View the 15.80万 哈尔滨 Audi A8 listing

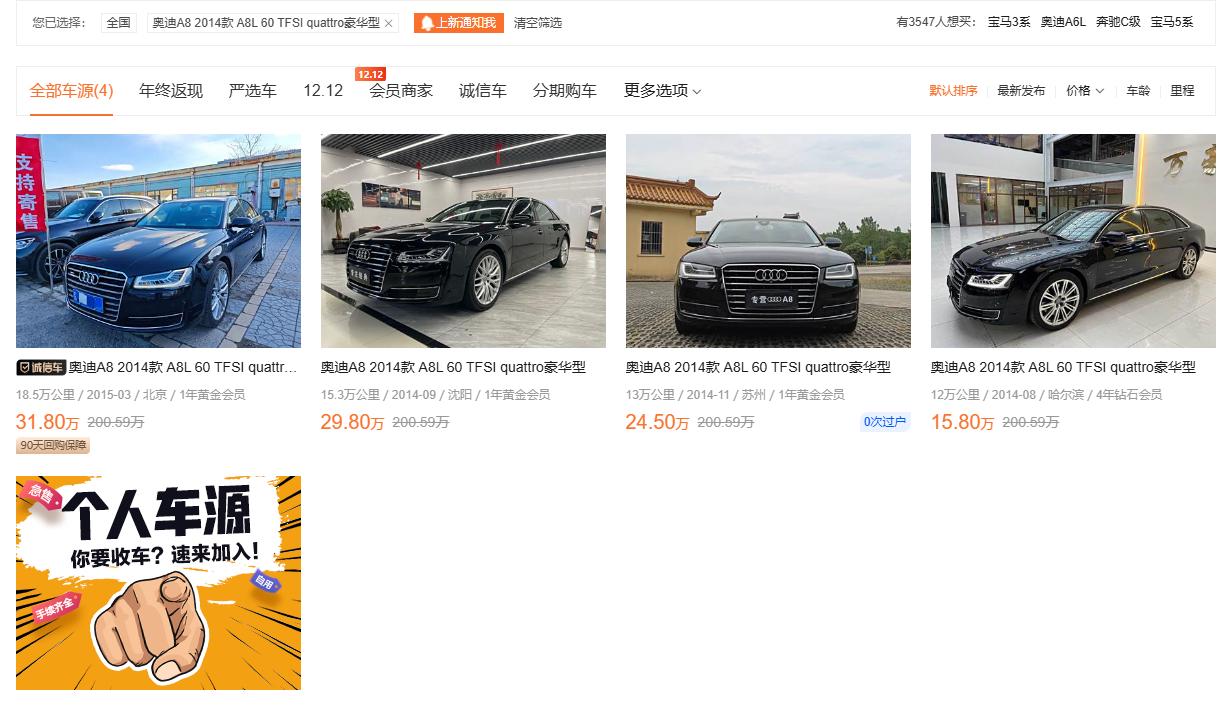tap(1073, 241)
